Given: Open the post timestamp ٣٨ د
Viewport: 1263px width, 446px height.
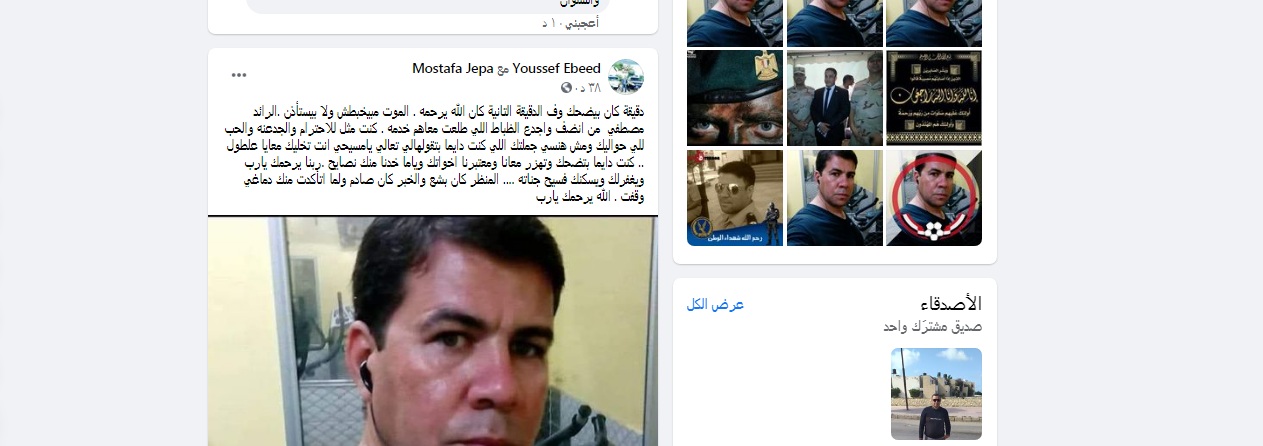Looking at the screenshot, I should 586,87.
